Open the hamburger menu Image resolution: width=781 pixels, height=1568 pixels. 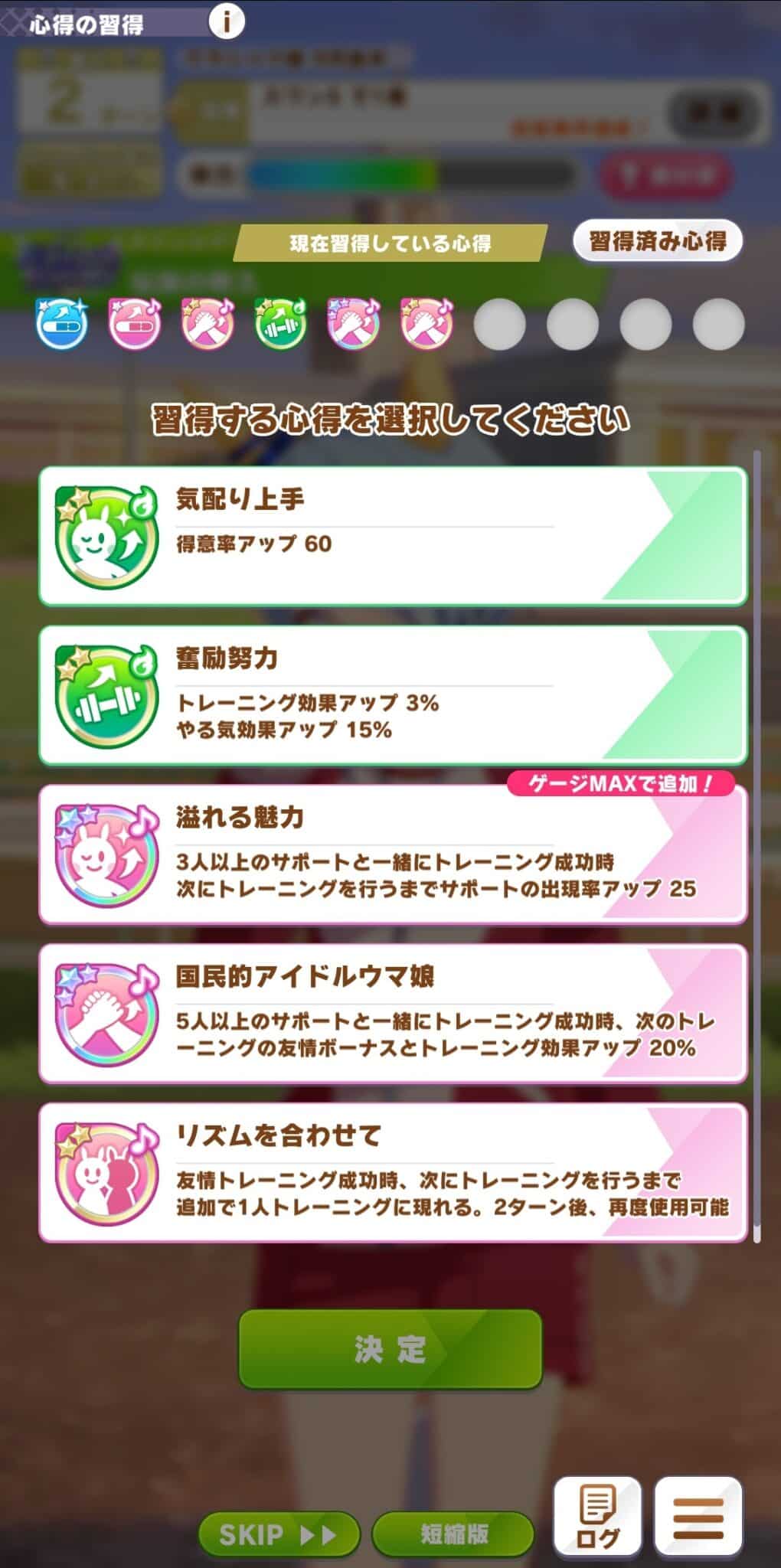[698, 1517]
